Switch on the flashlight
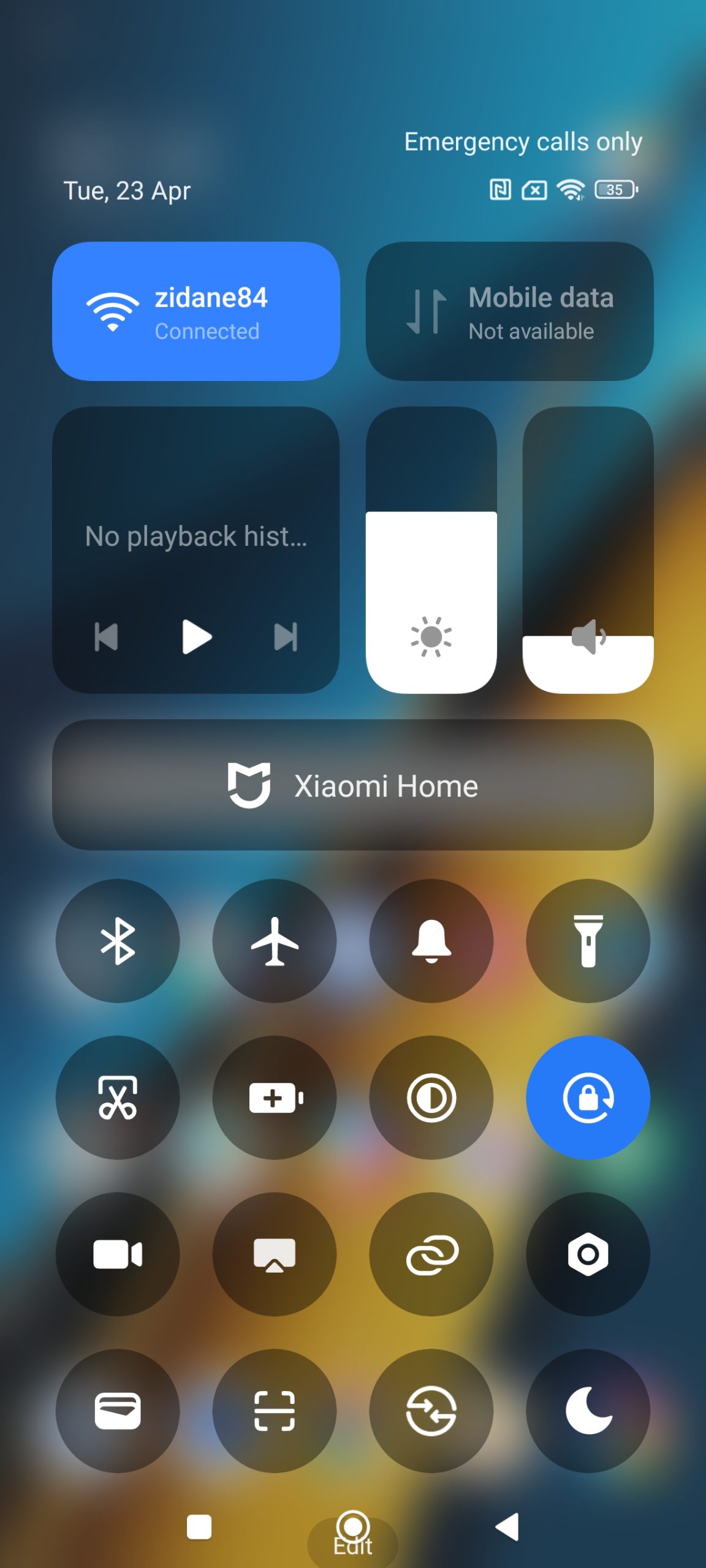706x1568 pixels. pos(588,941)
